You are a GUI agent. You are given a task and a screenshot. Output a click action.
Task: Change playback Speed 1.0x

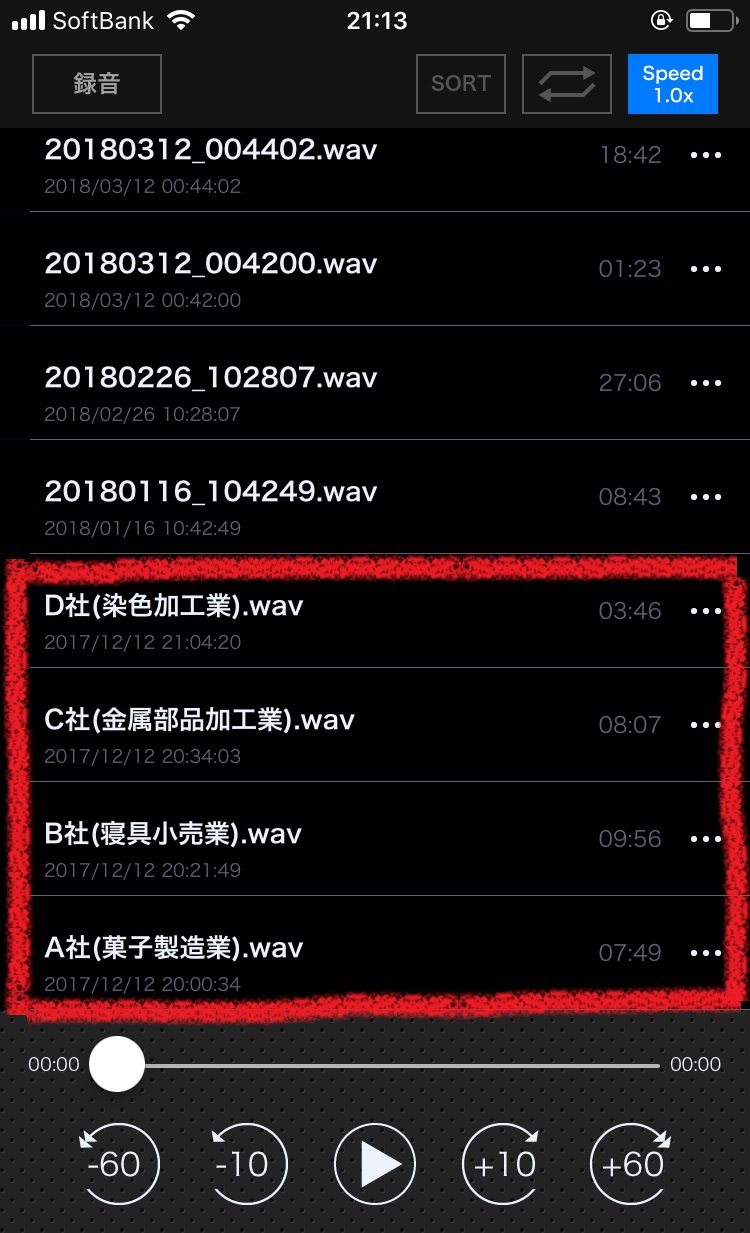pos(673,84)
